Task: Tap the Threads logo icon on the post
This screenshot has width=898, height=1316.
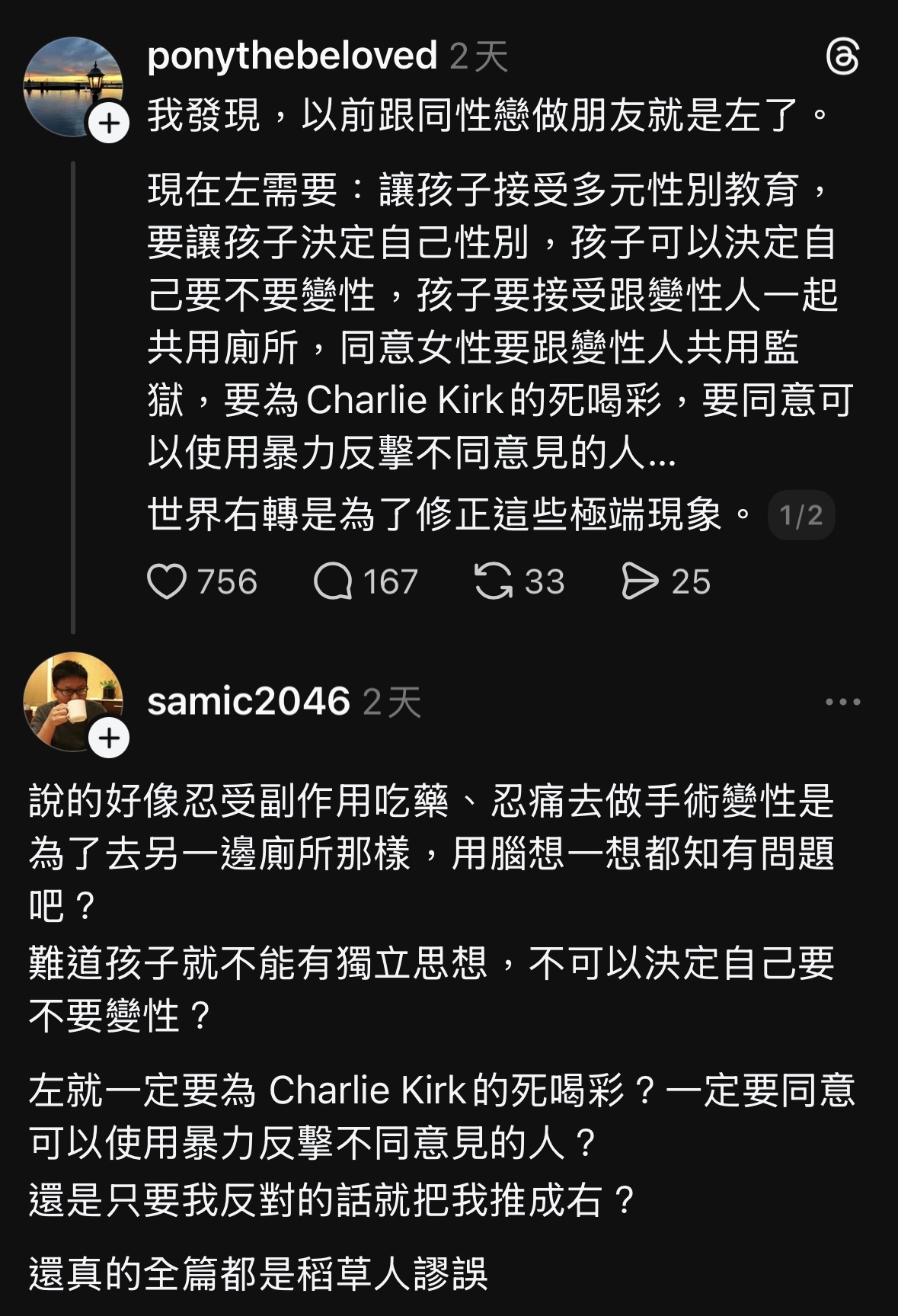Action: click(x=842, y=57)
